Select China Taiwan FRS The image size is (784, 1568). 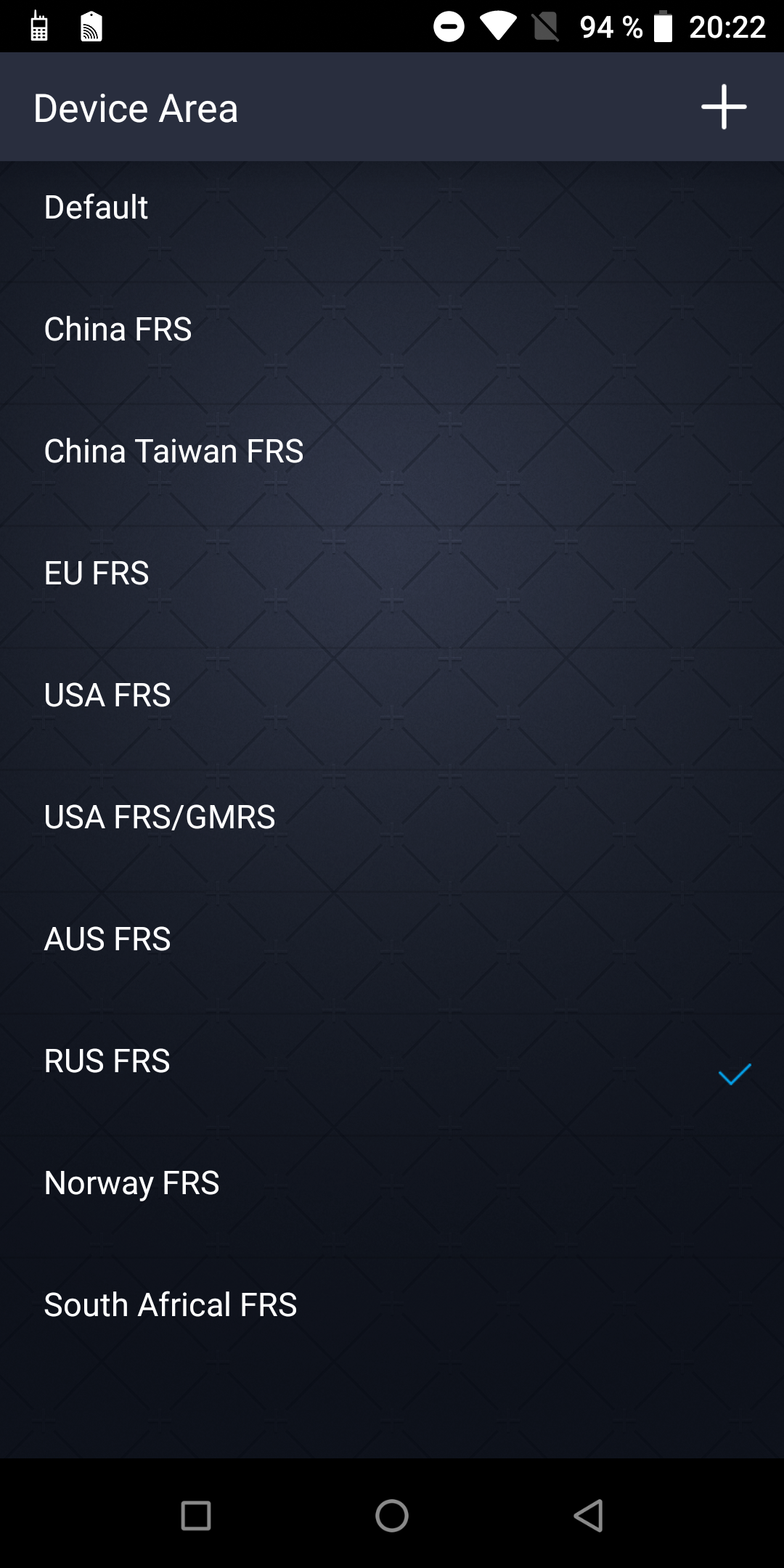point(392,452)
